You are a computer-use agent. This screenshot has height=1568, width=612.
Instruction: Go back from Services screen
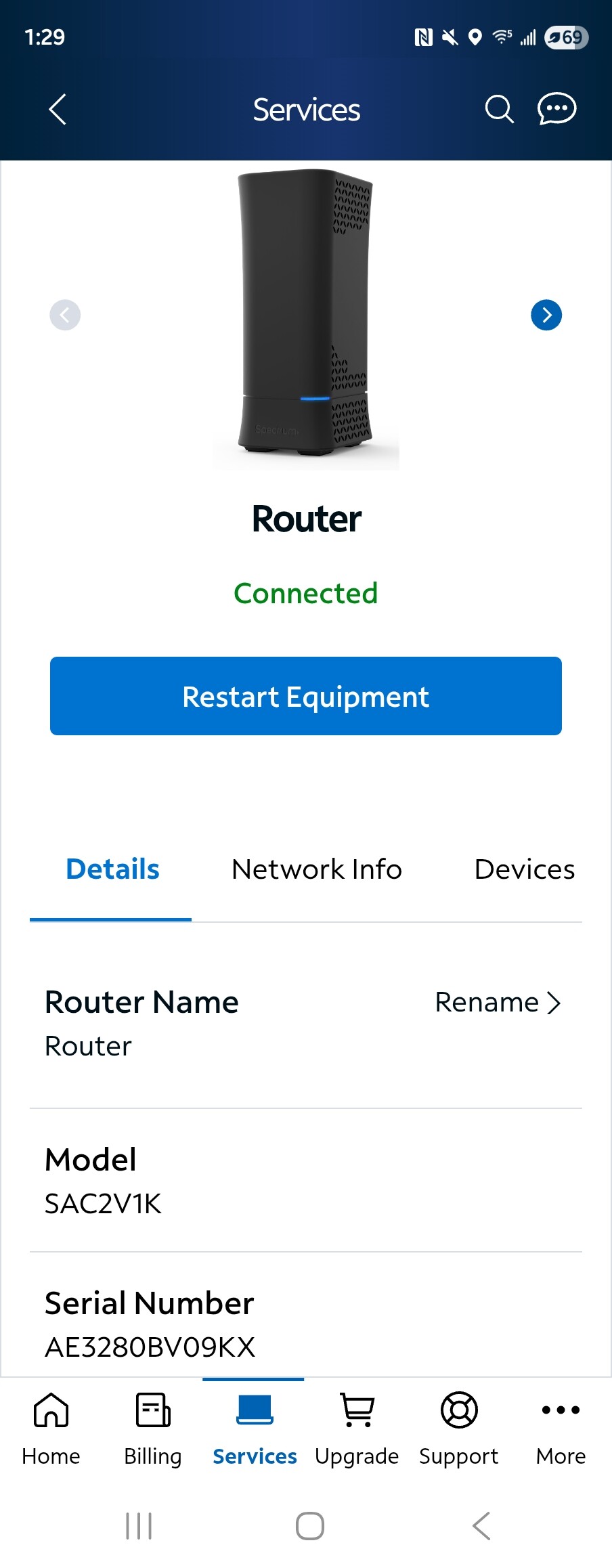[58, 109]
